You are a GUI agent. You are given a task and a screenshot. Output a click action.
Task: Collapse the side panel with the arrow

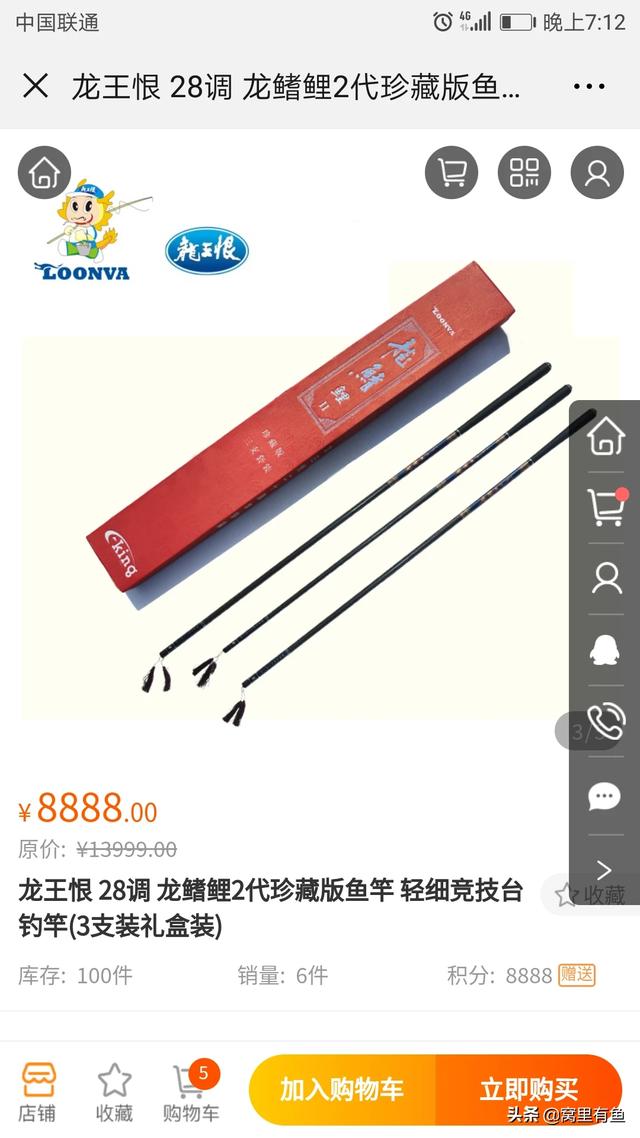[605, 869]
